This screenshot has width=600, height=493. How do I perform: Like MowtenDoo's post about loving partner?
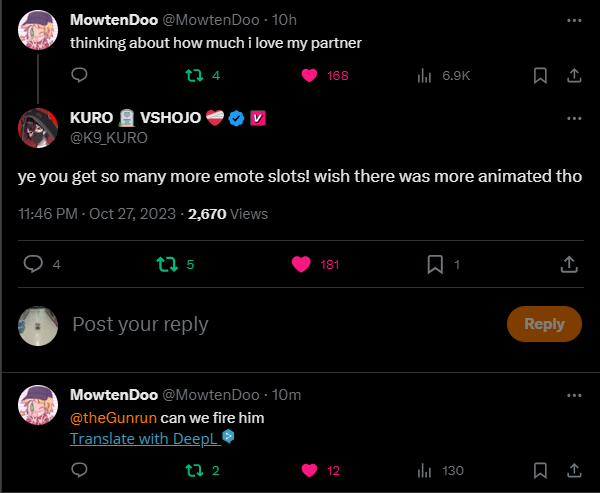point(310,75)
